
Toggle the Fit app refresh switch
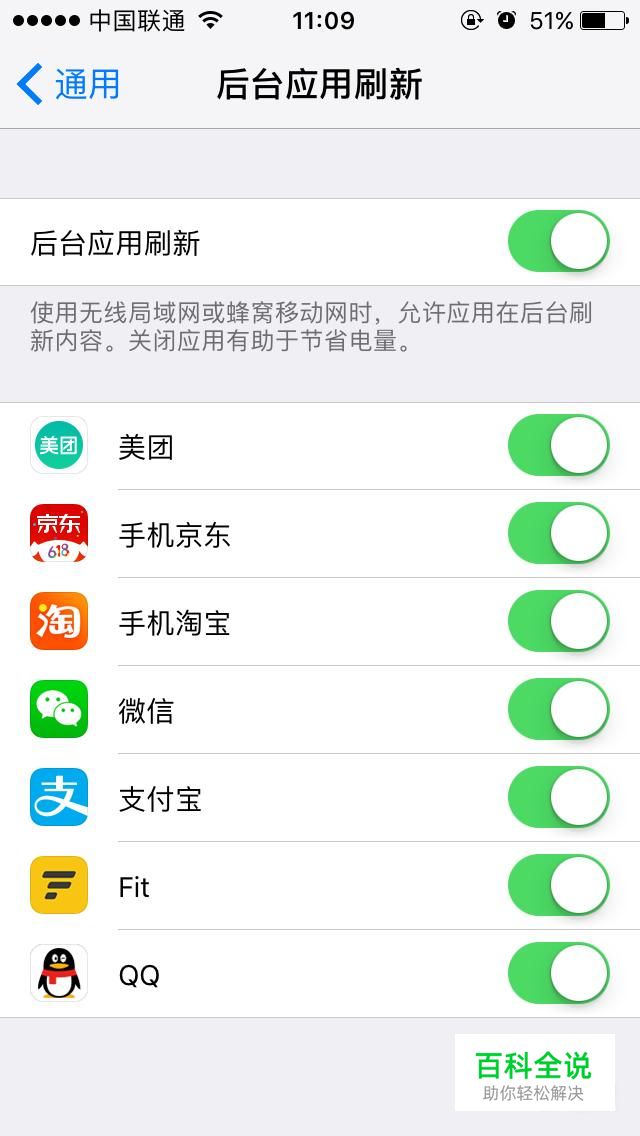point(559,885)
